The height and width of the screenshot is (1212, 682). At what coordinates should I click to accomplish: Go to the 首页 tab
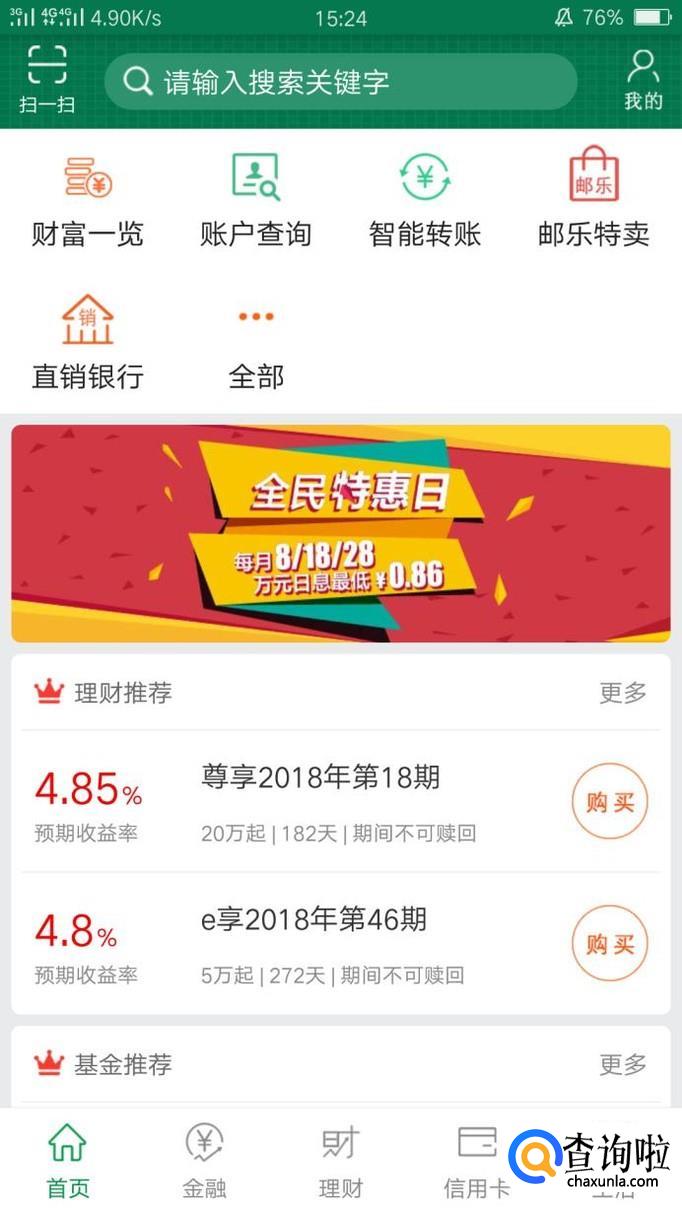click(x=68, y=1162)
